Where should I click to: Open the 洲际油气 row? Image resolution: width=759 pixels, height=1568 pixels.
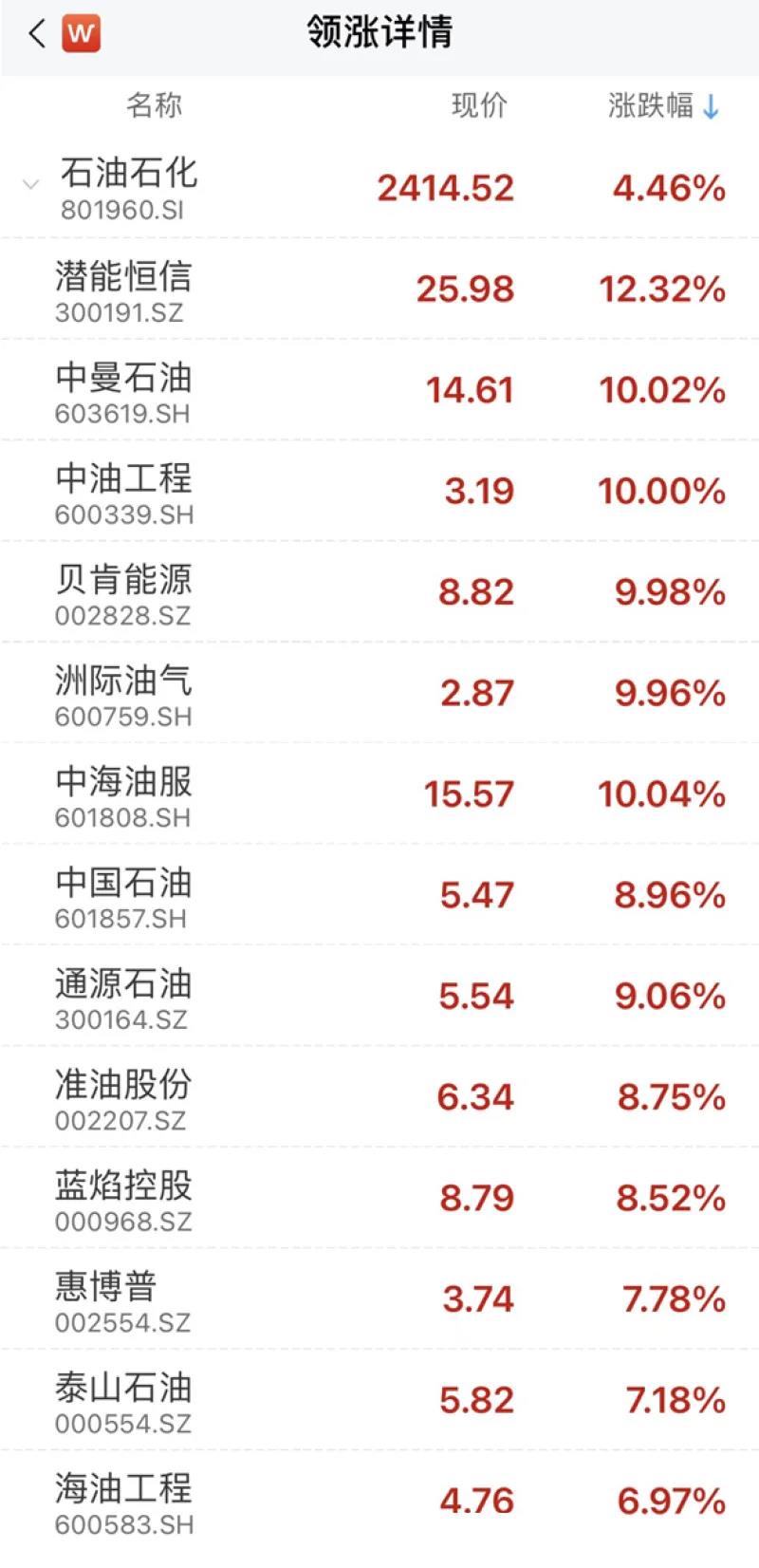coord(379,693)
